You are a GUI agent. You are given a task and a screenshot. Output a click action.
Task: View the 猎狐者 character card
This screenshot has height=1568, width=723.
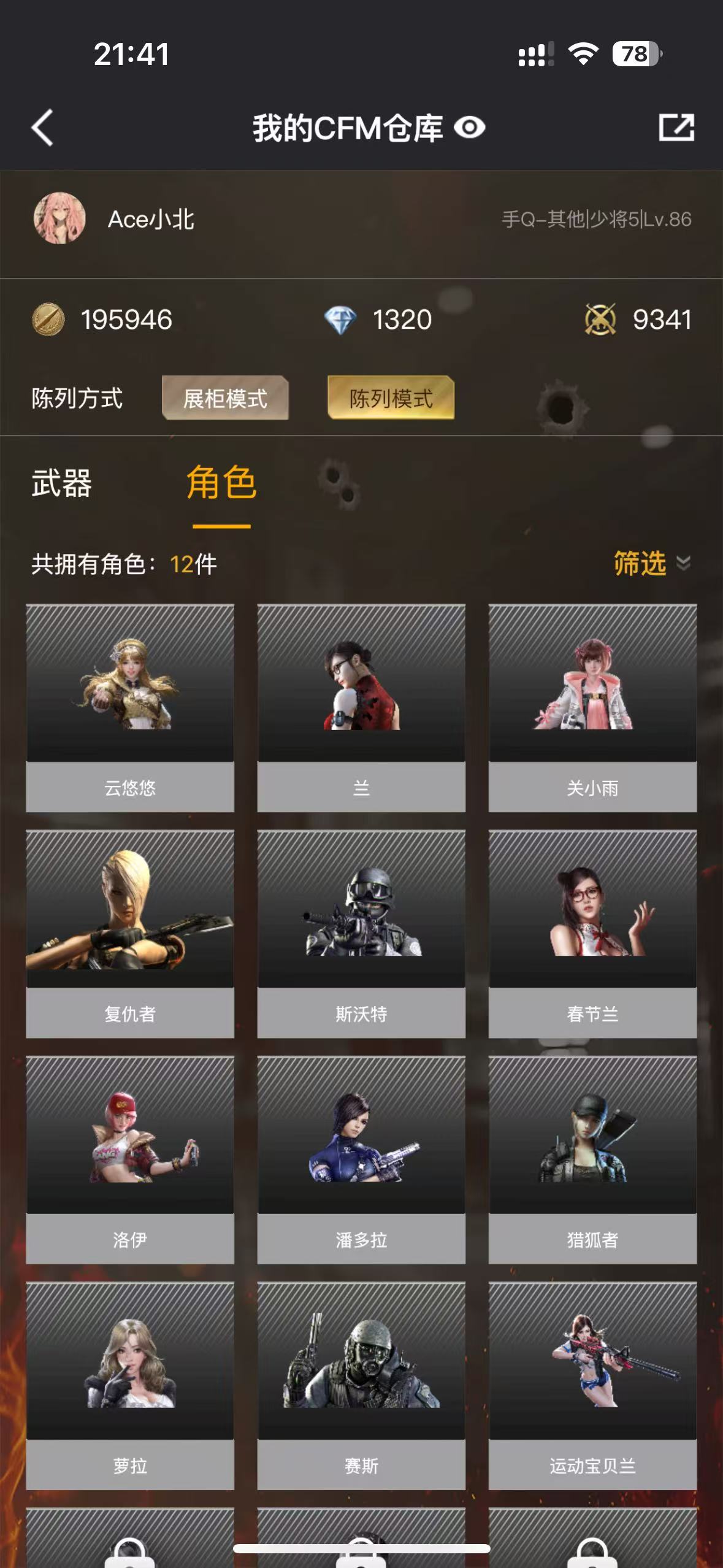coord(592,1159)
